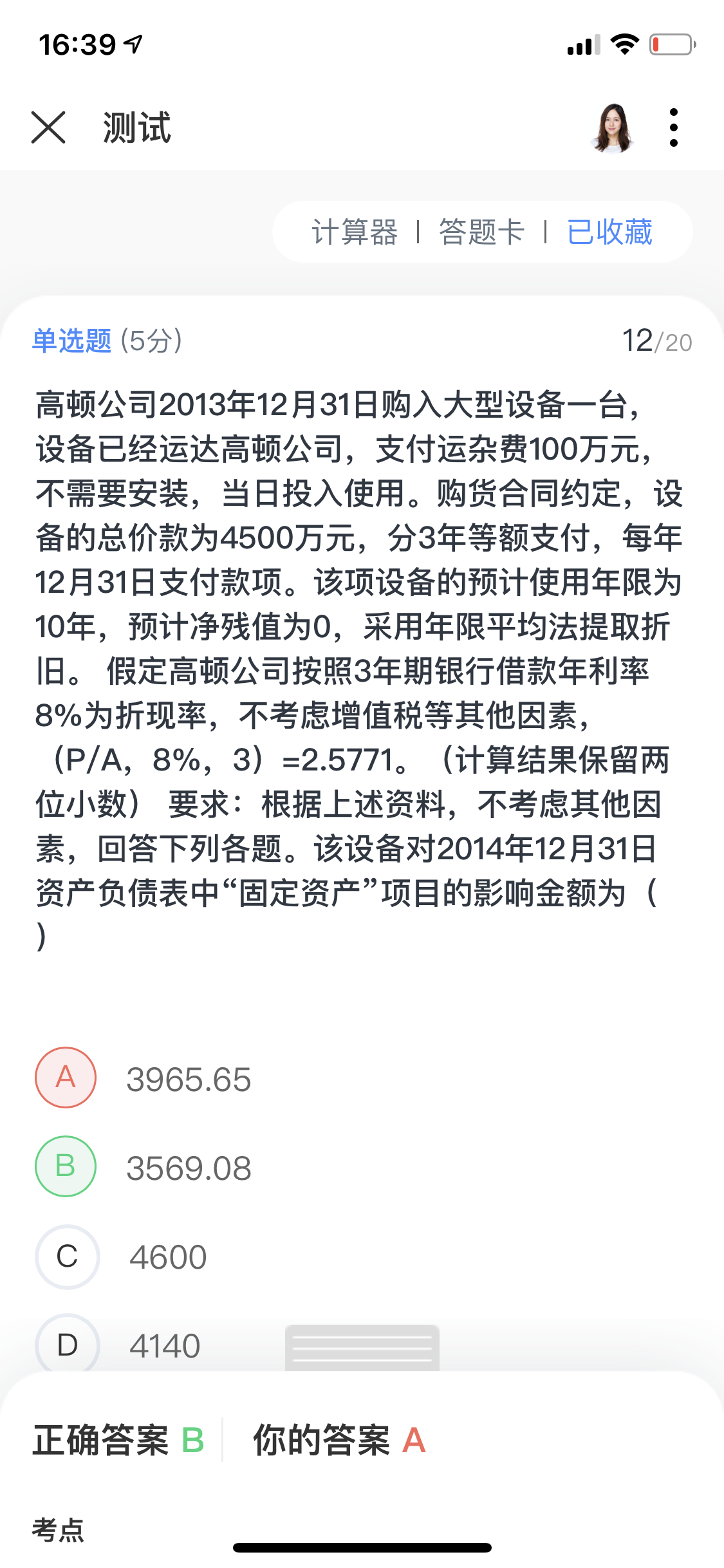This screenshot has width=724, height=1568.
Task: Select option A 3965.65
Action: [x=143, y=1078]
